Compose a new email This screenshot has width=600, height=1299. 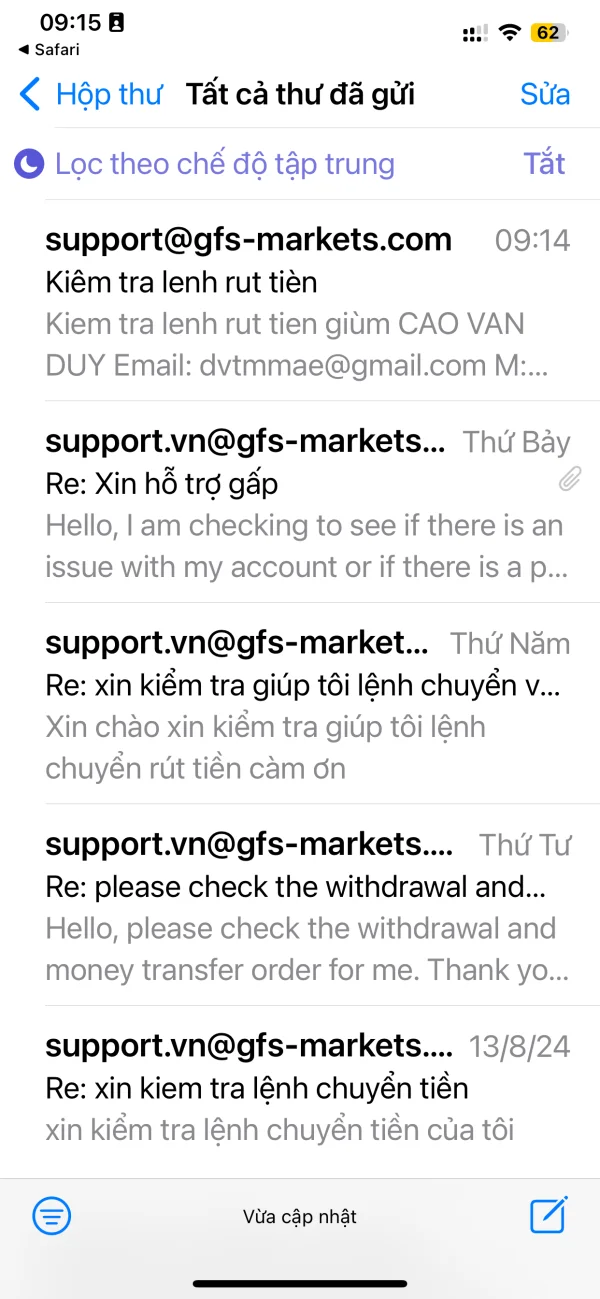(x=548, y=1215)
